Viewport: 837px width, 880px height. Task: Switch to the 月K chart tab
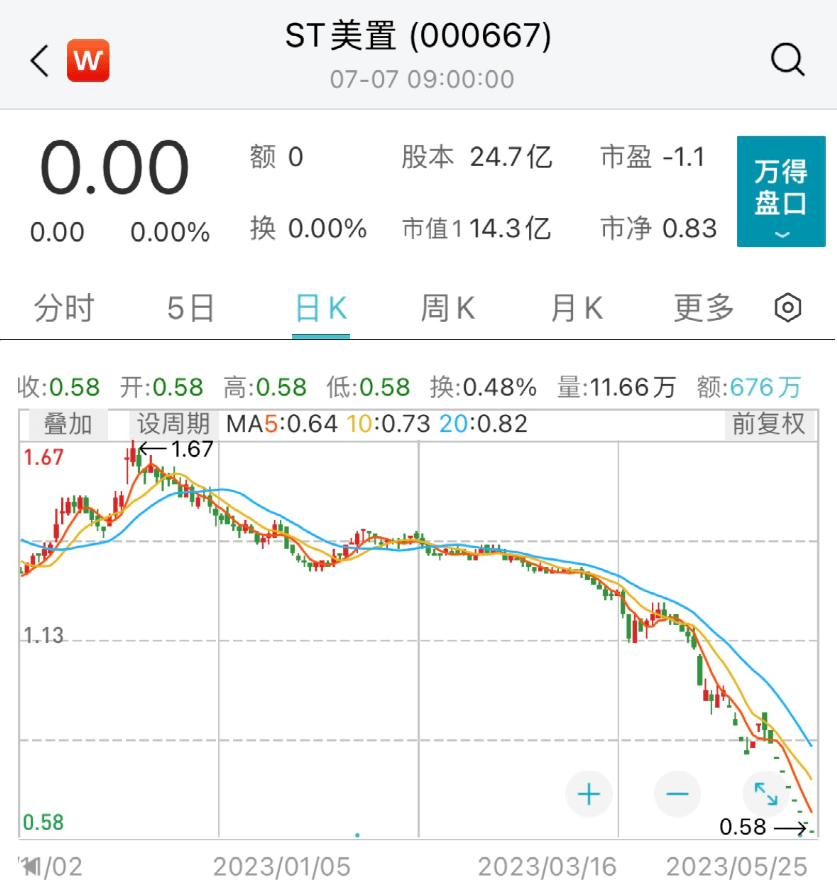coord(576,308)
